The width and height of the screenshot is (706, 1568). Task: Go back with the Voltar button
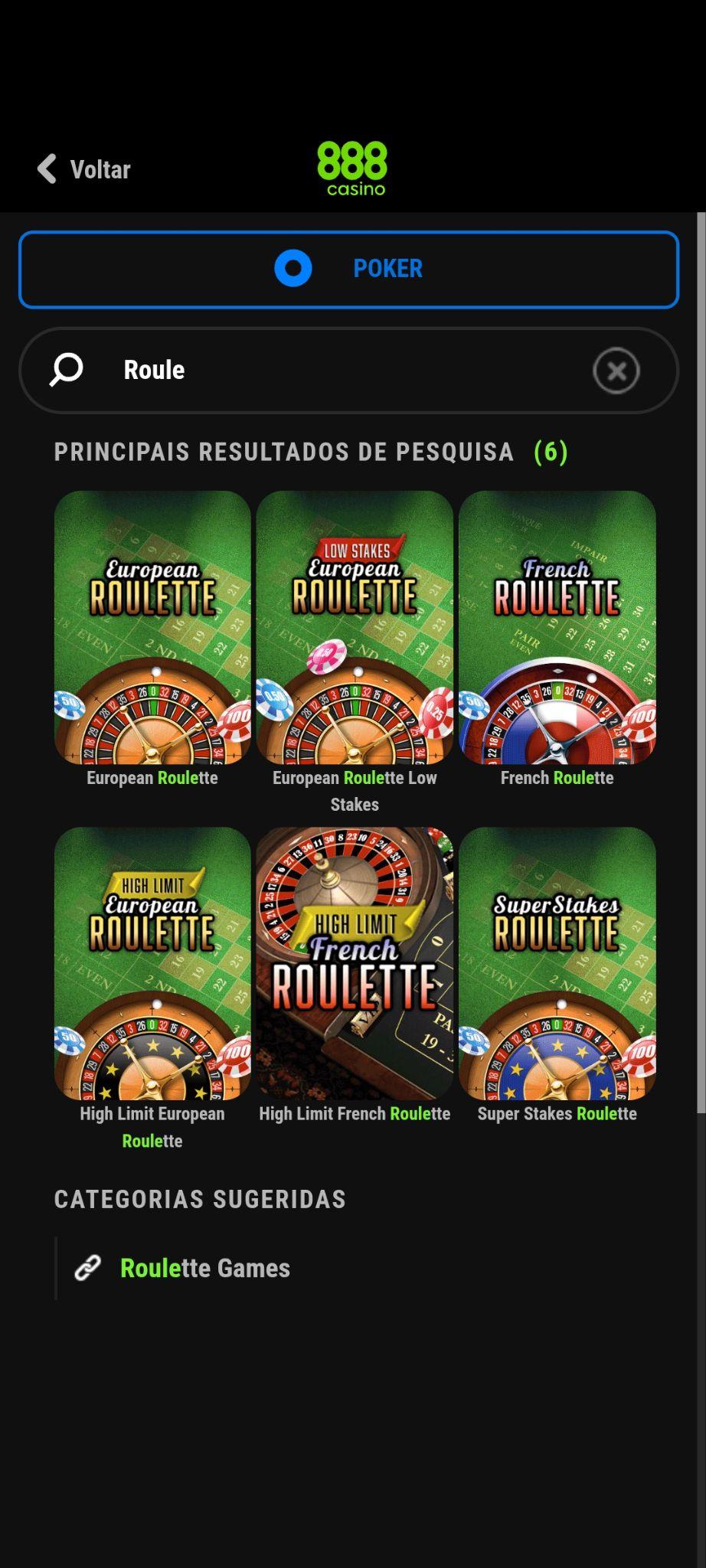pos(84,169)
